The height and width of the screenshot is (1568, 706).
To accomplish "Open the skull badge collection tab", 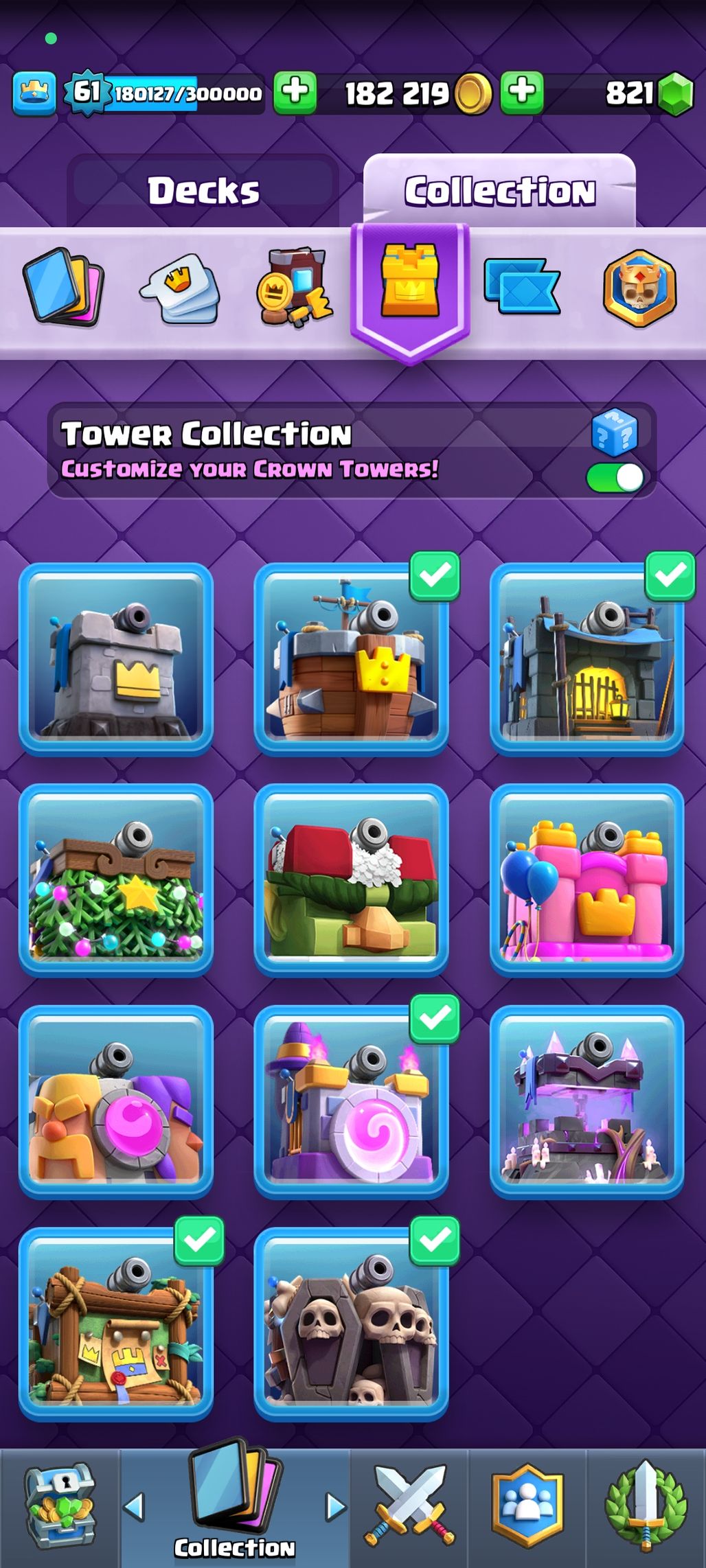I will point(639,288).
